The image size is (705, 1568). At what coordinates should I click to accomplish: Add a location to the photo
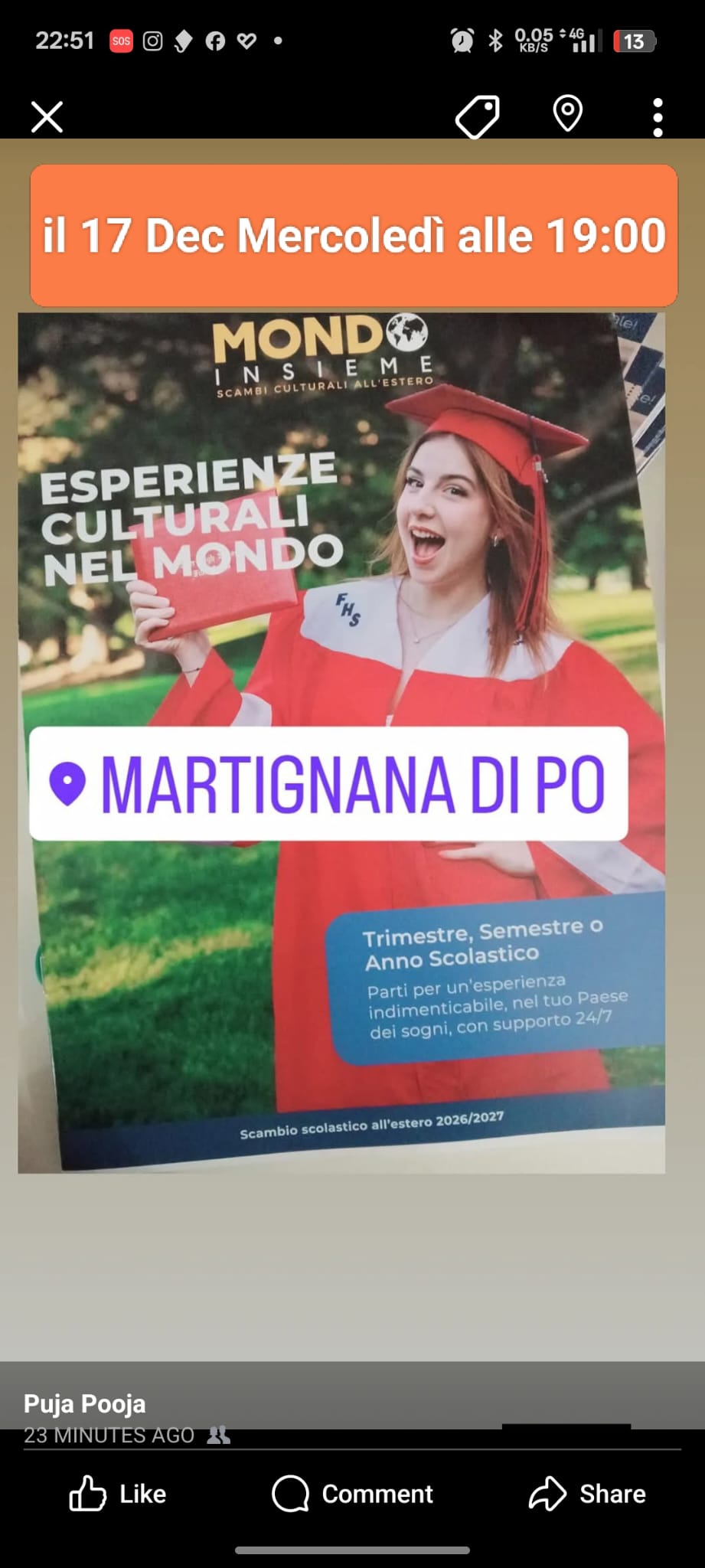coord(567,115)
